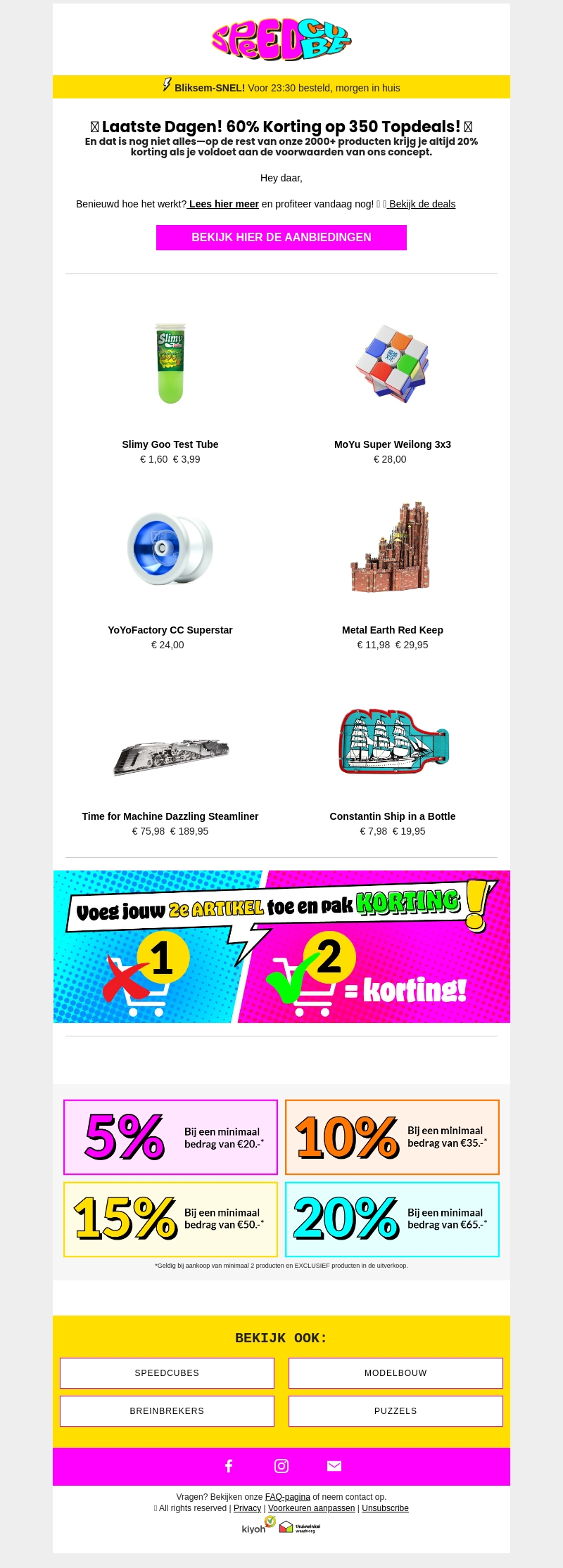
Task: Select the SPEEDCUBES category button
Action: click(167, 1373)
